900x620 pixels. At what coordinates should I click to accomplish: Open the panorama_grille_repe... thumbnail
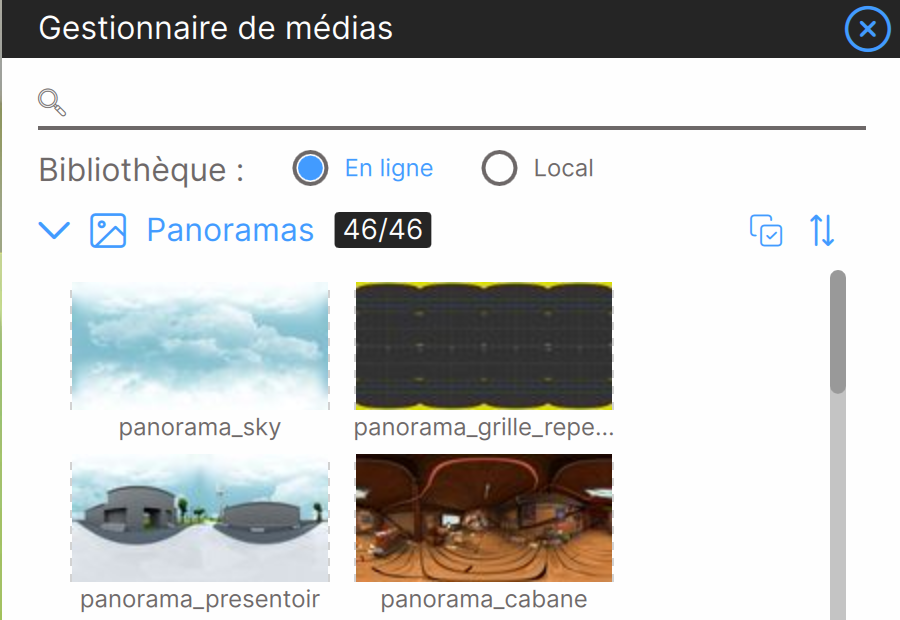point(484,346)
